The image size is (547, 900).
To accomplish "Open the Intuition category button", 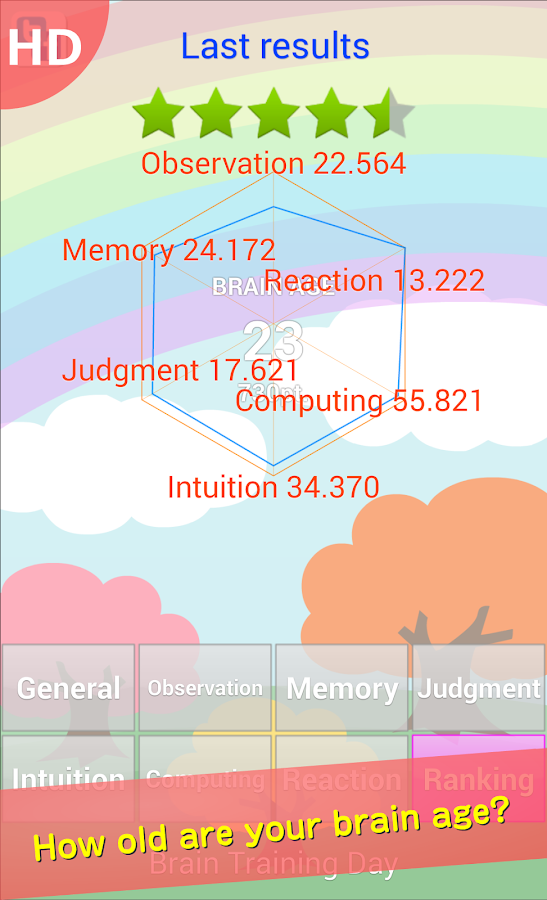I will [68, 778].
